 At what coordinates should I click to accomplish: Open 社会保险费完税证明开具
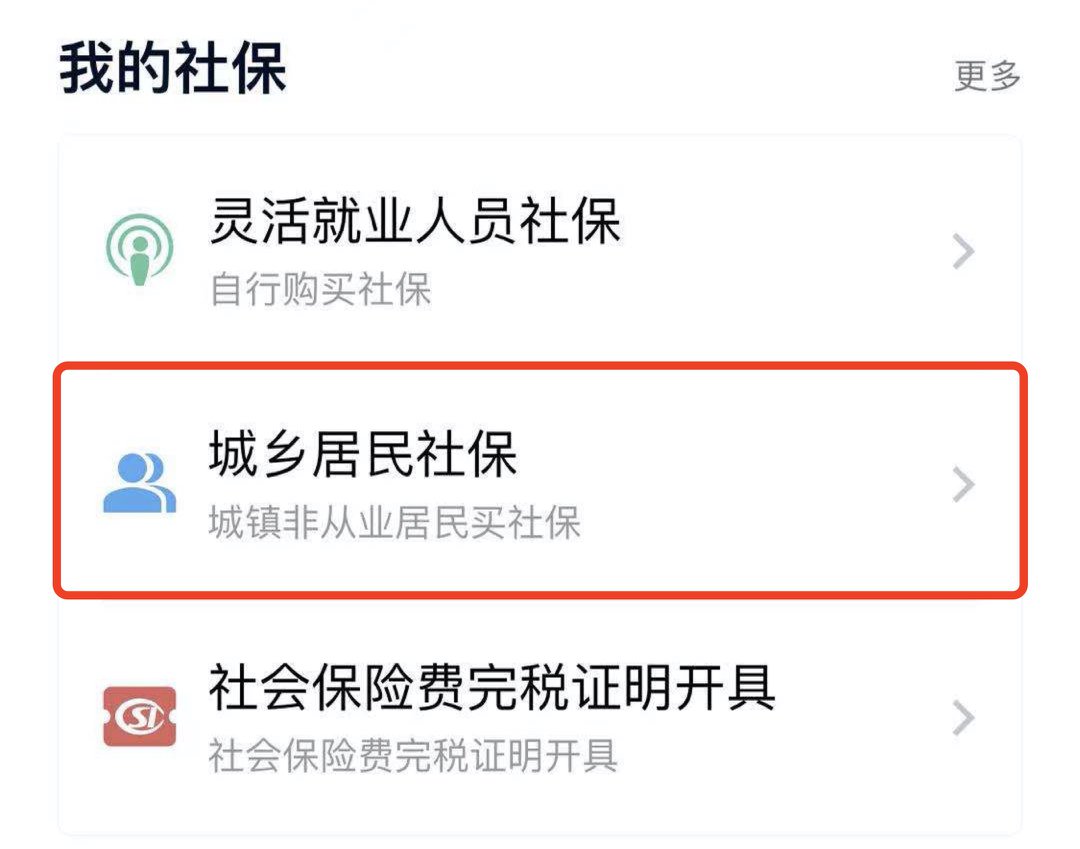[x=540, y=717]
